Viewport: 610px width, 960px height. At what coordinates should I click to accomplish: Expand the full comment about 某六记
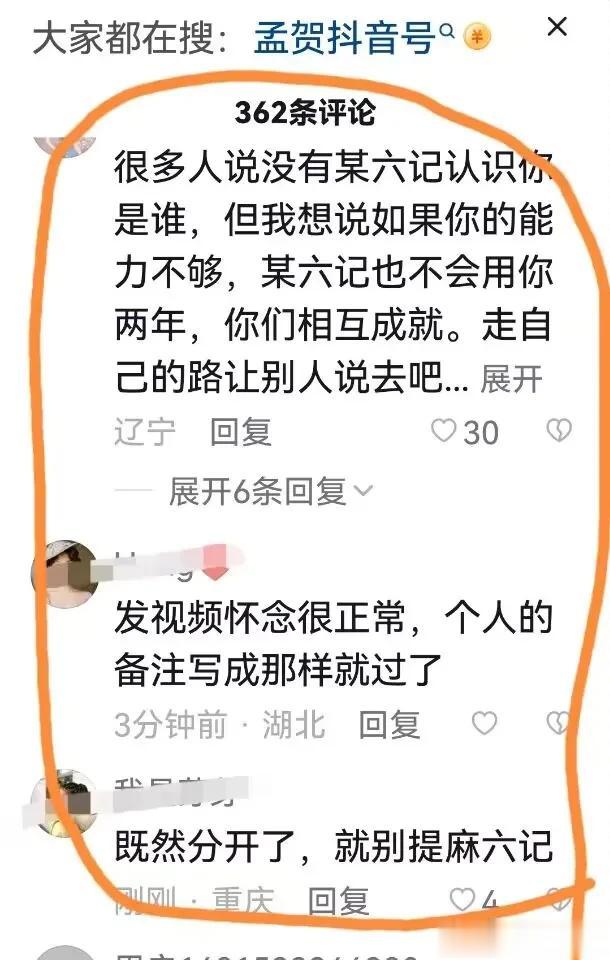(x=511, y=379)
